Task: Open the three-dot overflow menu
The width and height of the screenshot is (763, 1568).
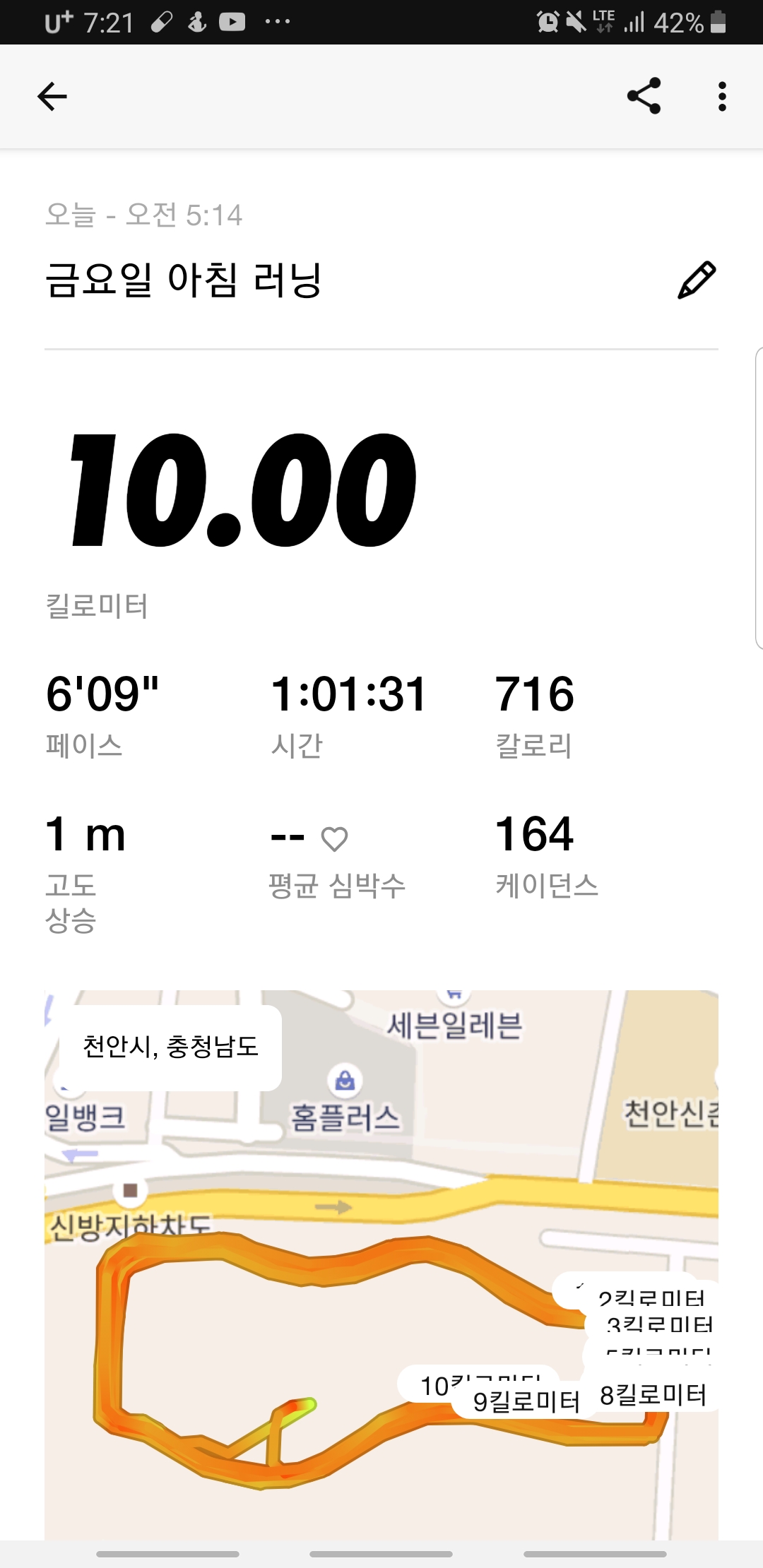Action: pos(721,97)
